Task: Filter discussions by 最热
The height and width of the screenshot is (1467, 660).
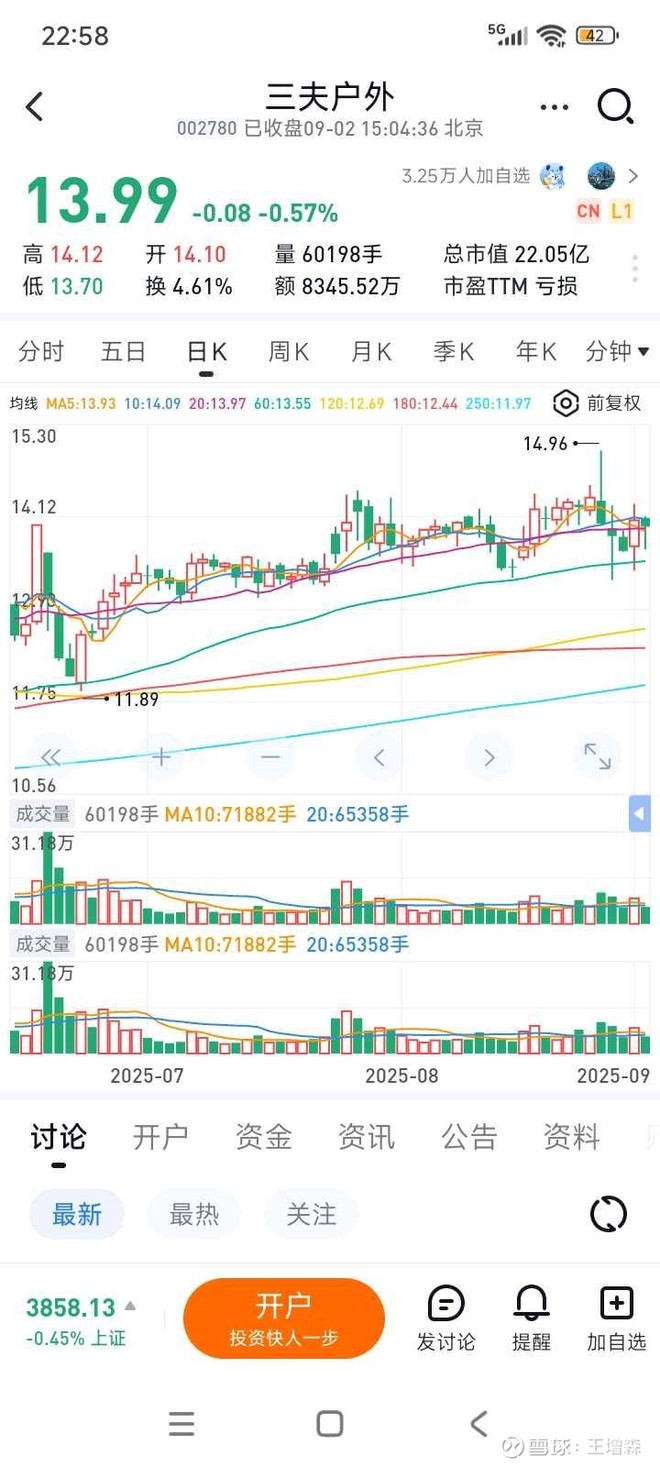Action: pos(194,1214)
